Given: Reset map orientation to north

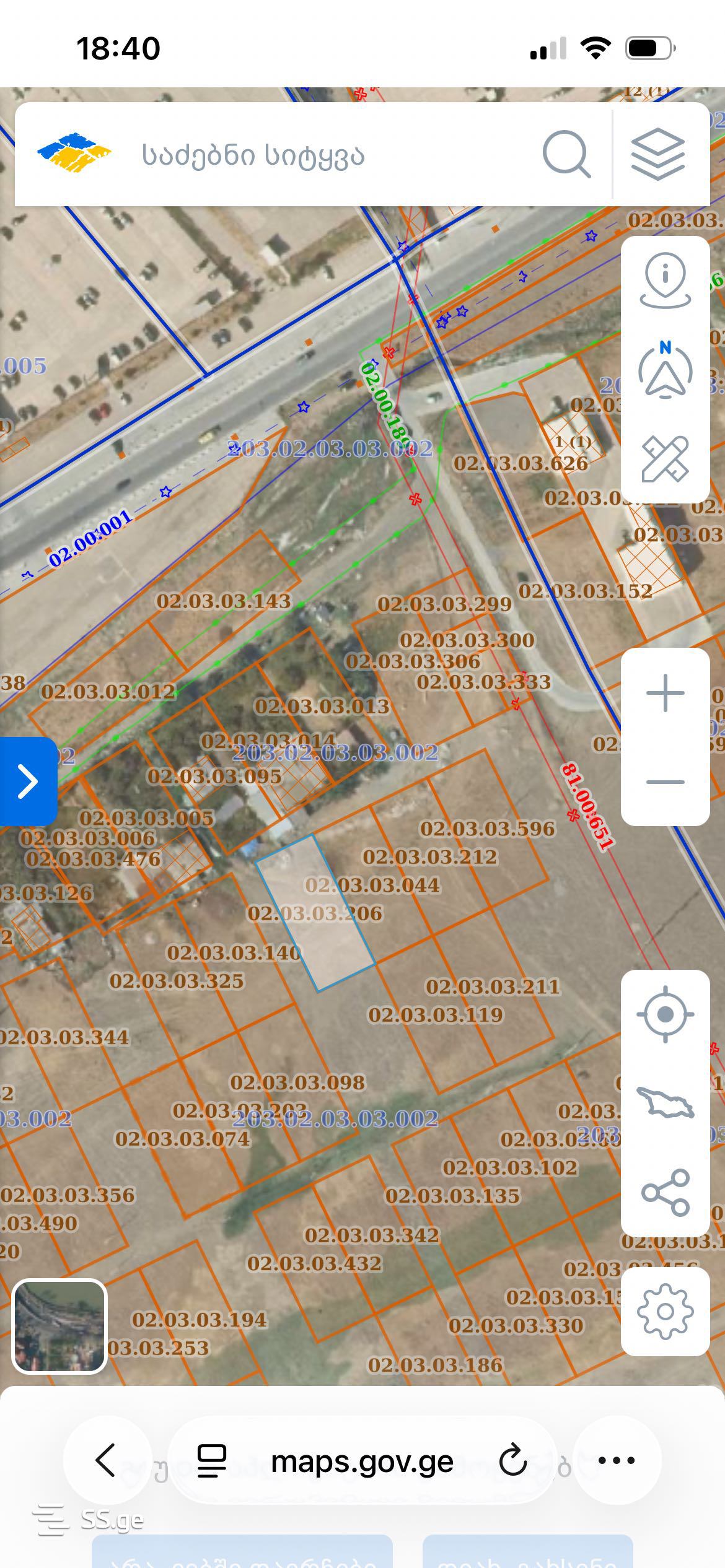Looking at the screenshot, I should coord(665,370).
